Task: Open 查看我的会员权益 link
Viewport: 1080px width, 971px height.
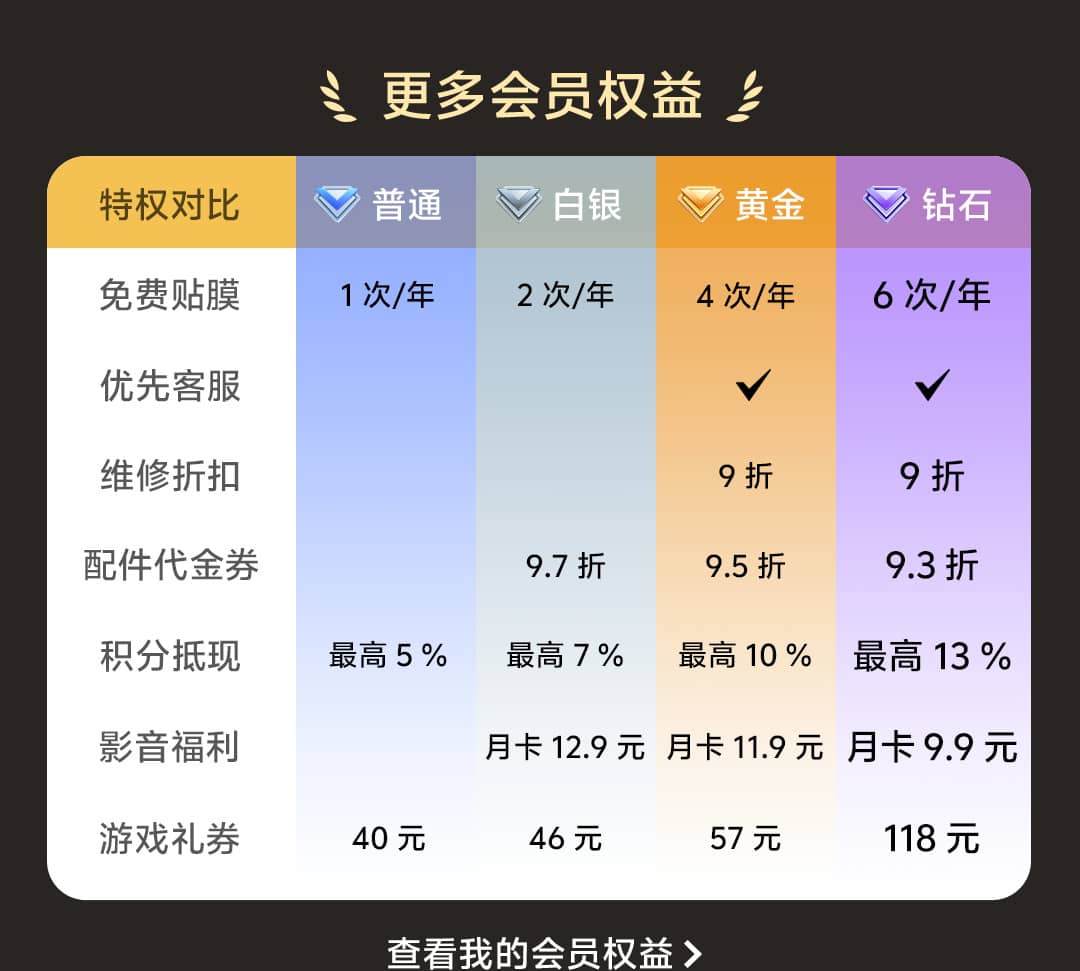Action: [x=543, y=951]
